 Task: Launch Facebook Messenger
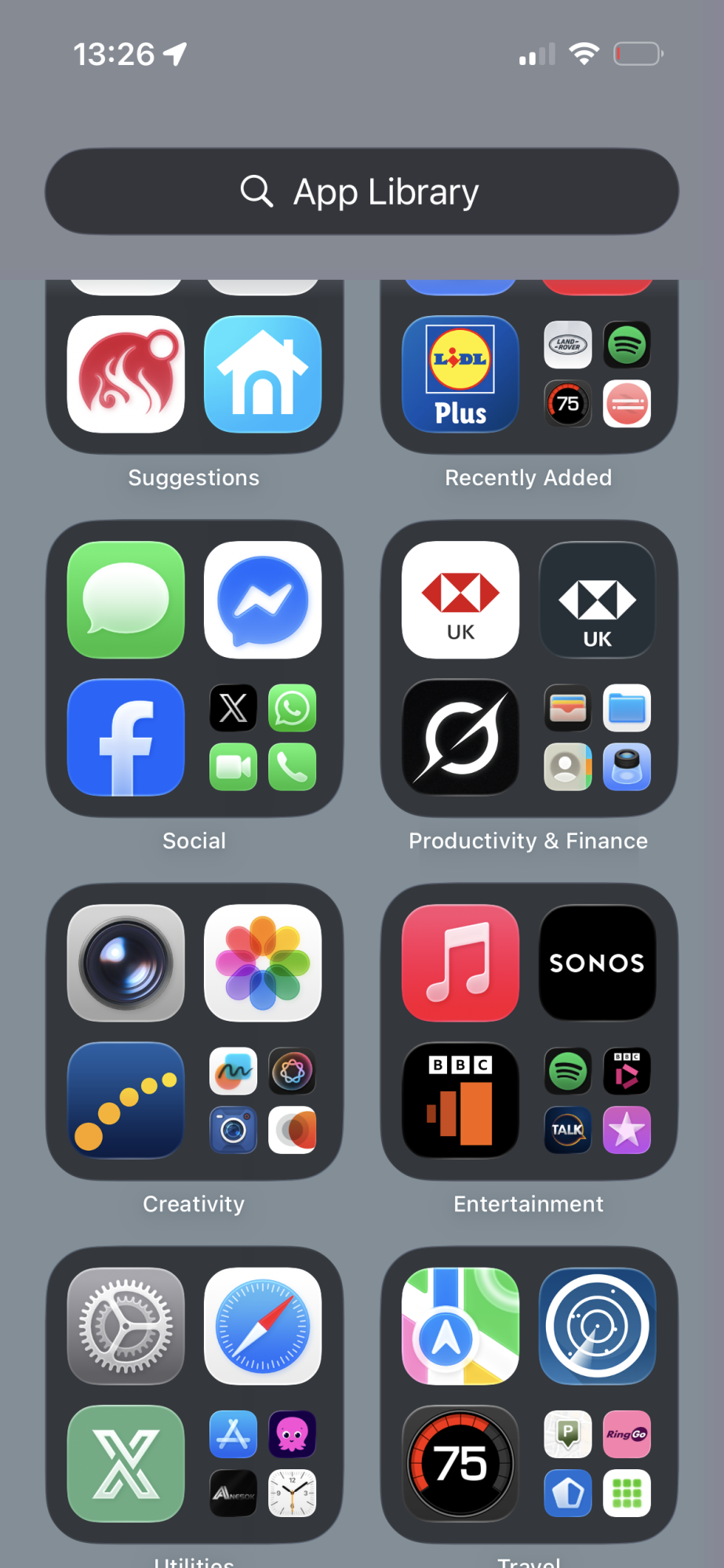[263, 600]
